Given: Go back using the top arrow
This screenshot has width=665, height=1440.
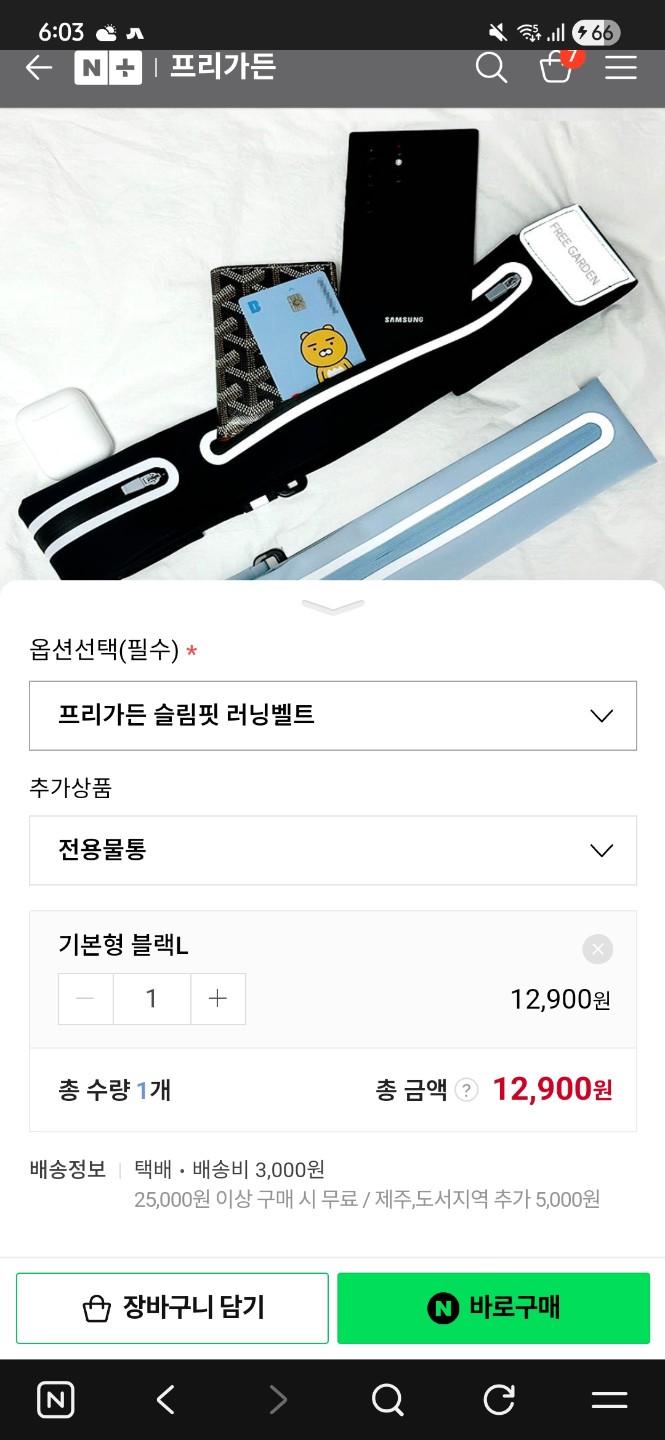Looking at the screenshot, I should point(39,68).
